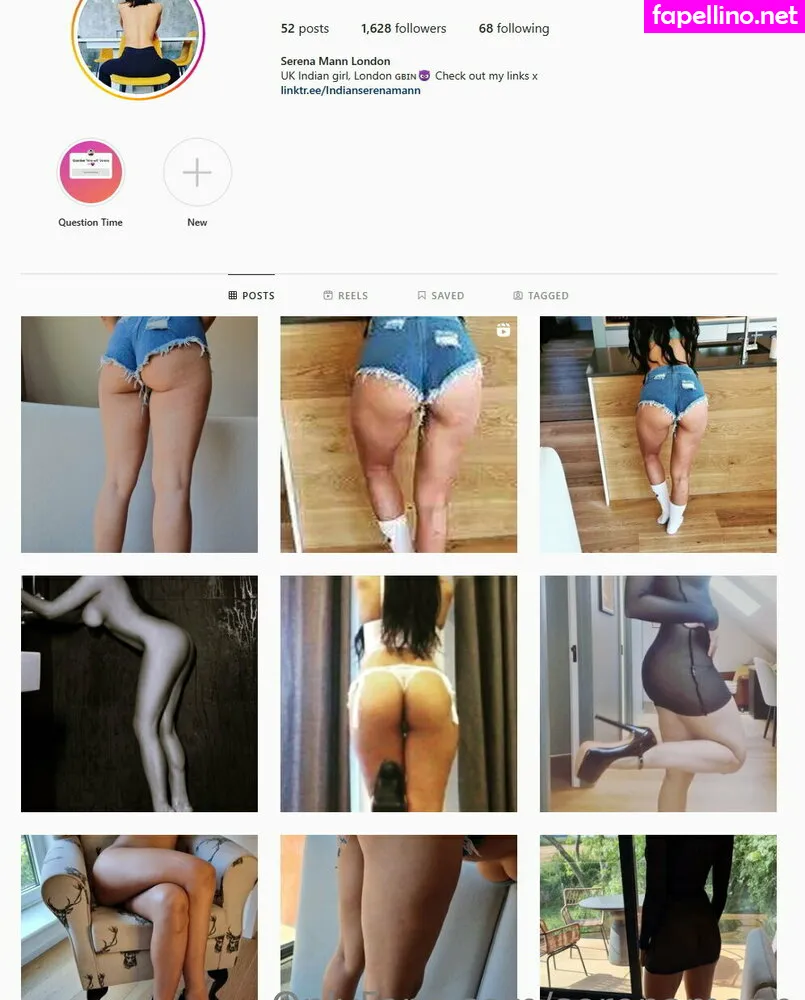The image size is (805, 1000).
Task: Switch to the Tagged tab
Action: coord(541,296)
